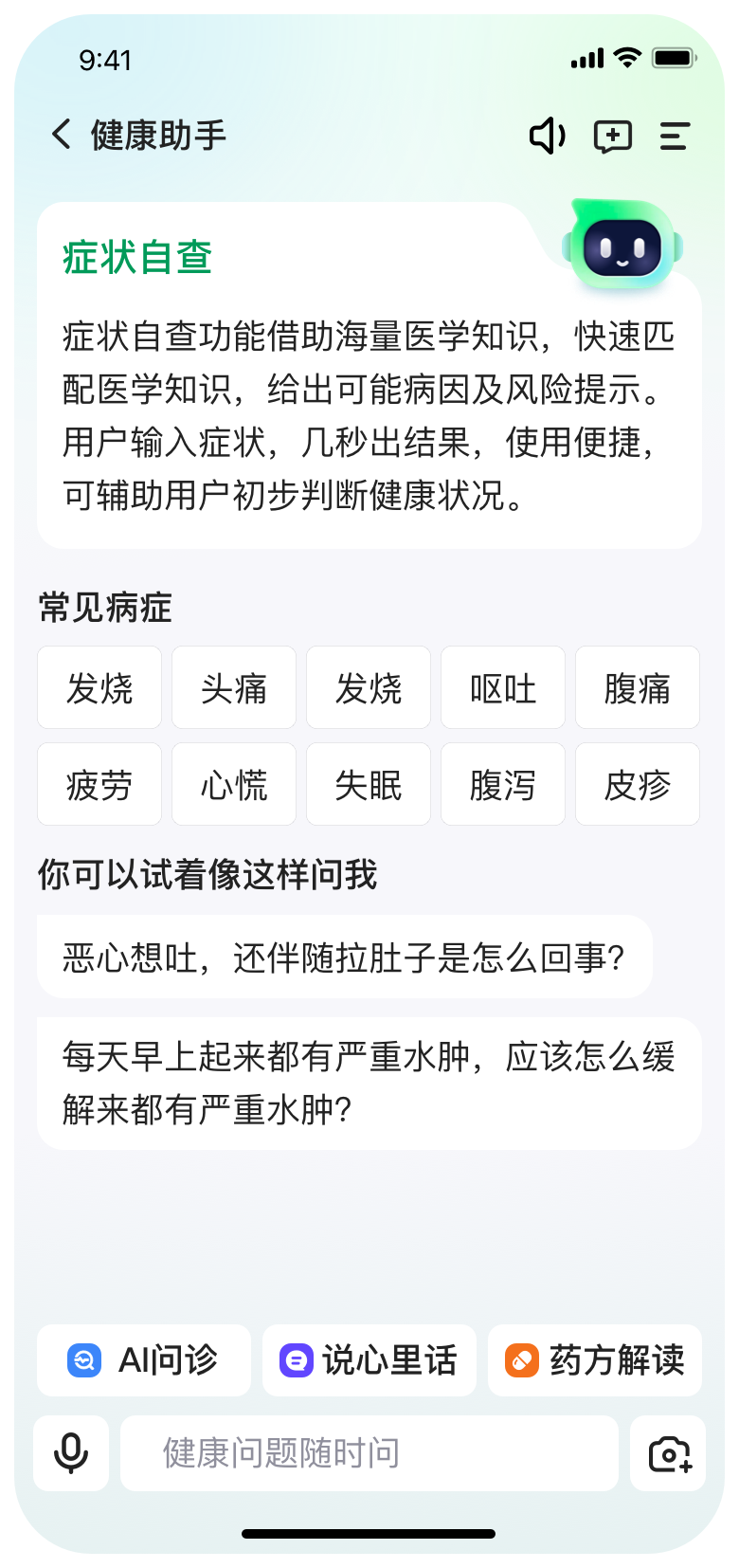Open the camera photo upload button
The image size is (739, 1568).
(x=669, y=1453)
